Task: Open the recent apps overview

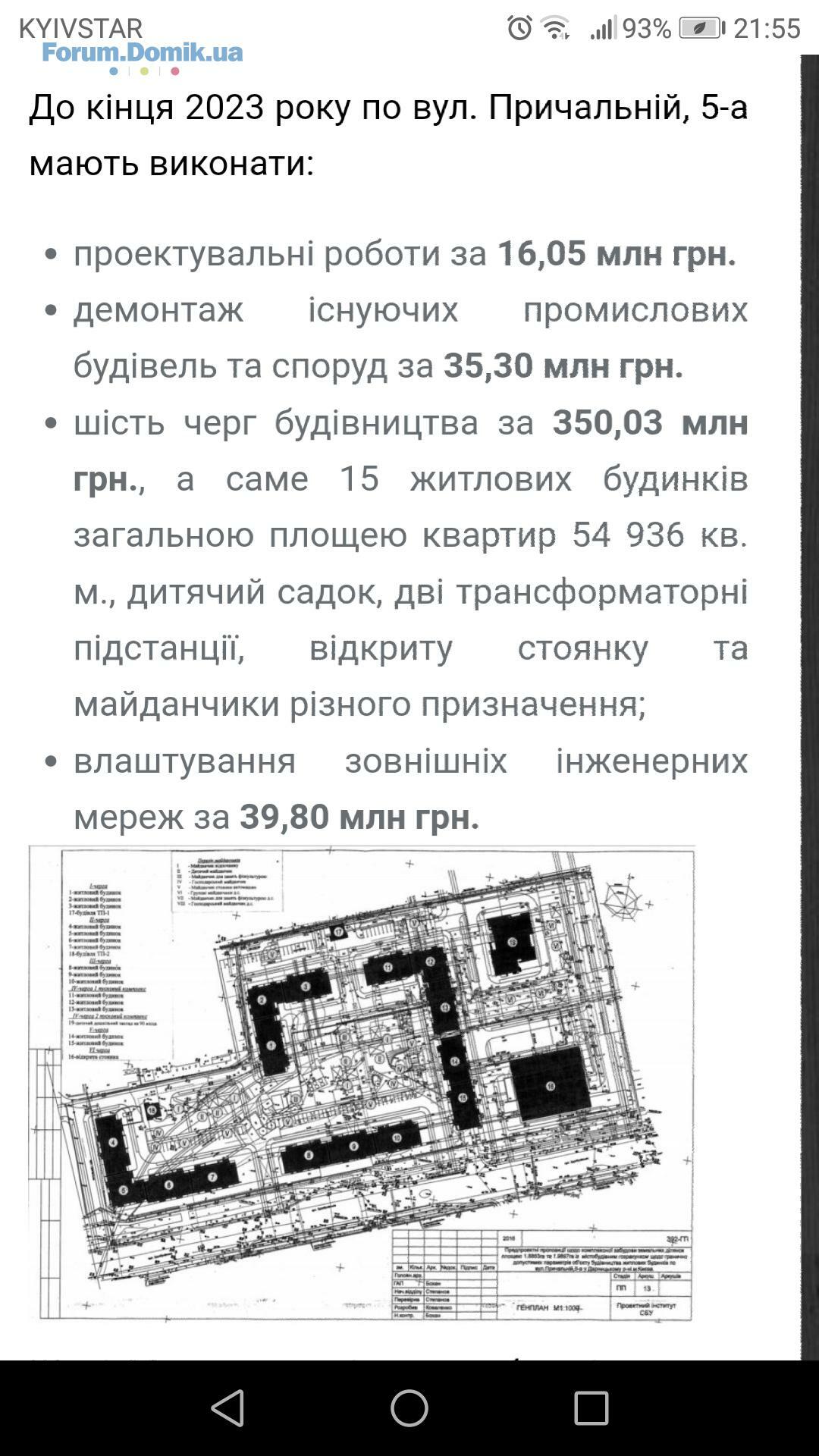Action: (x=591, y=1408)
